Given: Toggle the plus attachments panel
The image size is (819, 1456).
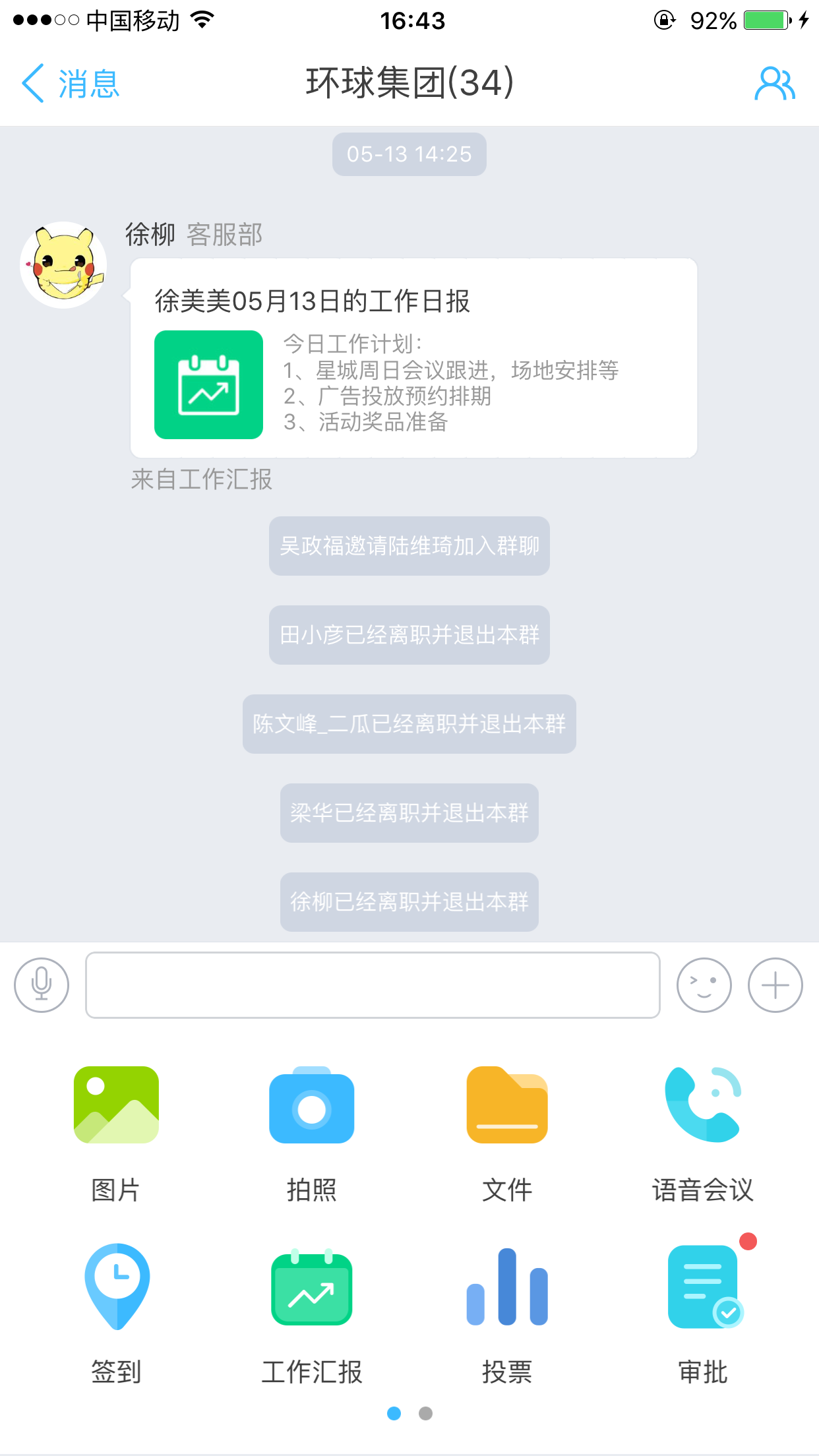Looking at the screenshot, I should 775,985.
